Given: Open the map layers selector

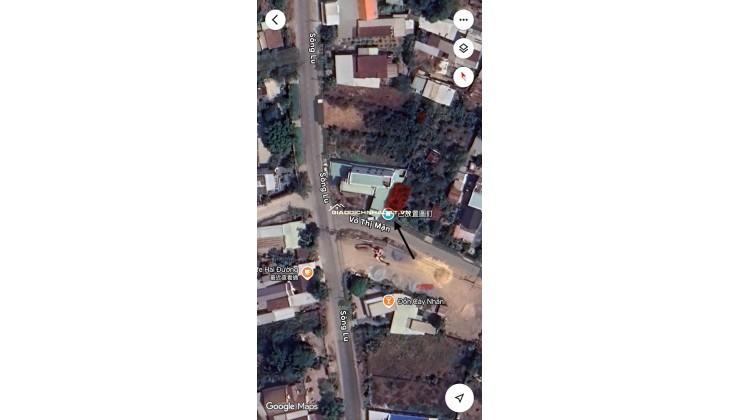Looking at the screenshot, I should coord(463,48).
